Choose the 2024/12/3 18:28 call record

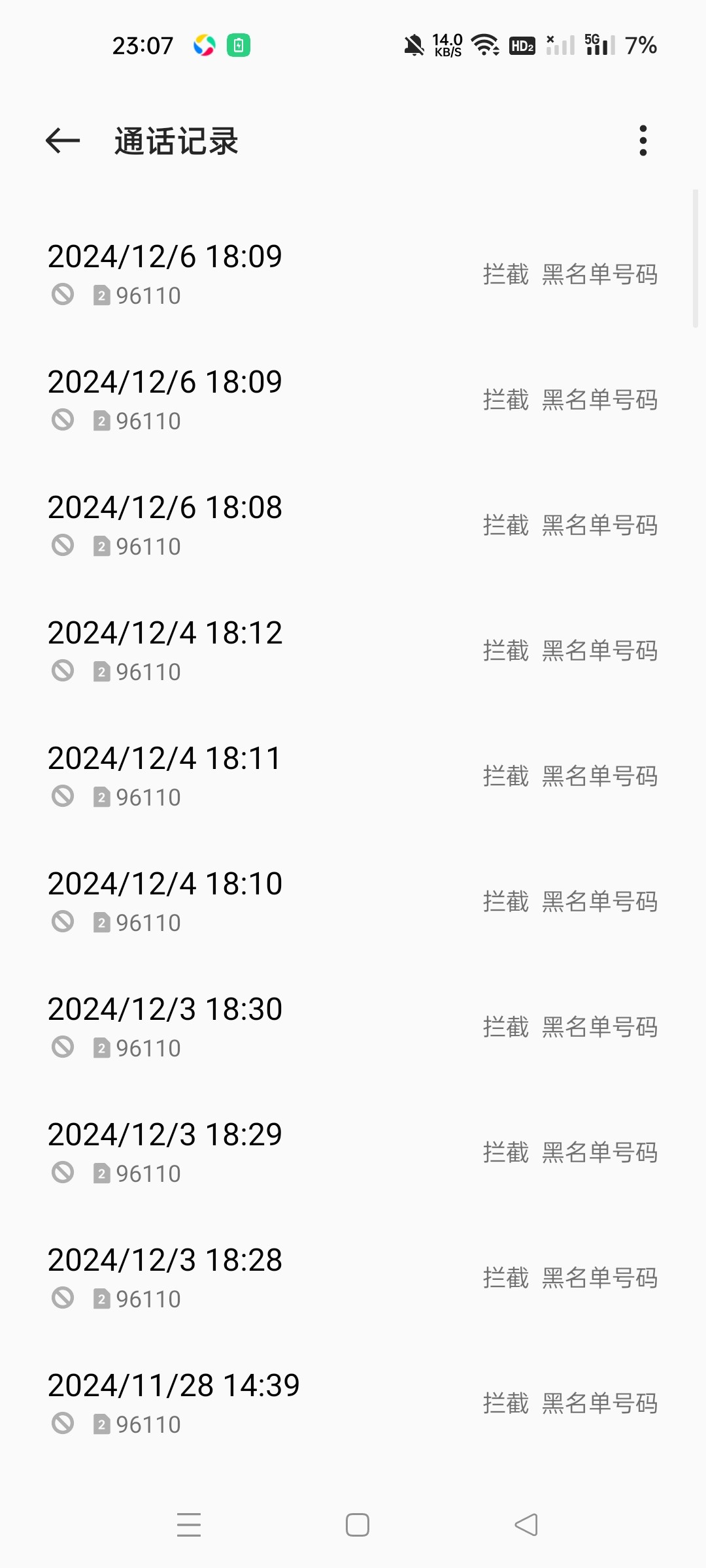point(353,1278)
